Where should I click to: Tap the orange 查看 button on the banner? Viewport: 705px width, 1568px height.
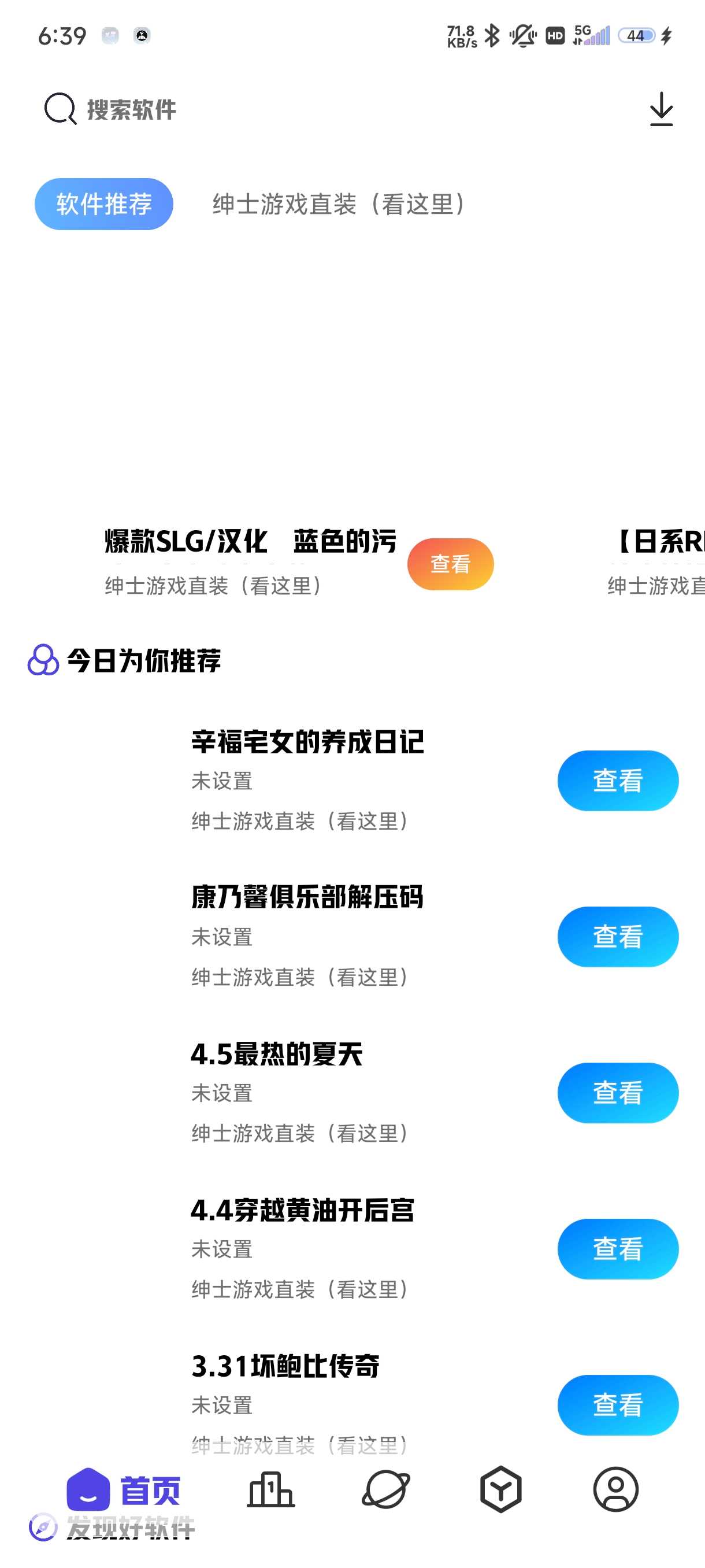[x=450, y=564]
